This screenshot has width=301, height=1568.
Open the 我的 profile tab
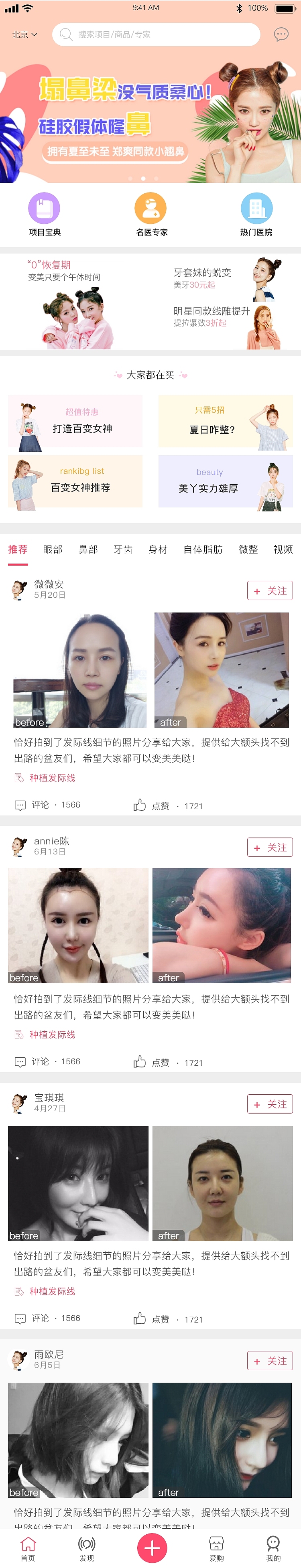click(273, 1549)
